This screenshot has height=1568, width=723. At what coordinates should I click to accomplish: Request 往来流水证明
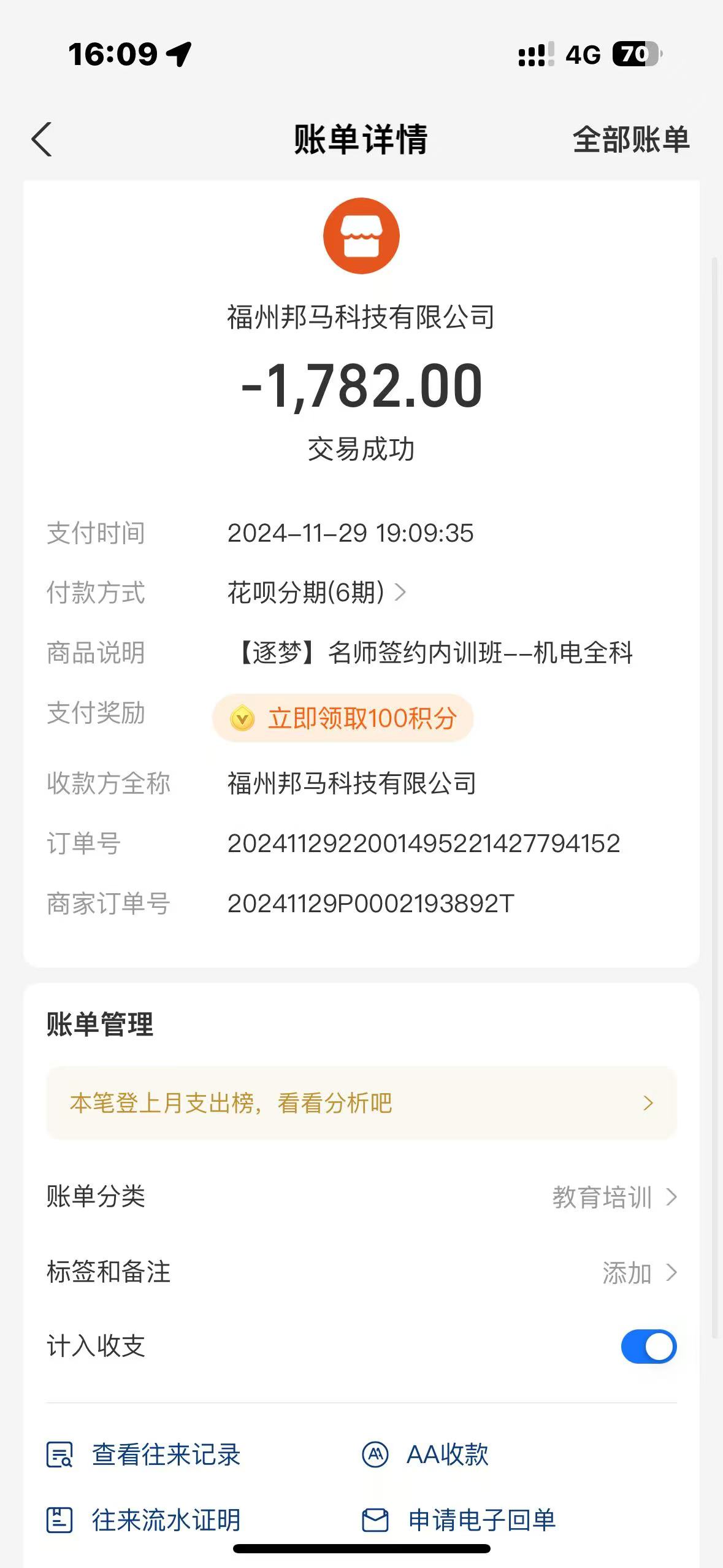[x=145, y=1520]
